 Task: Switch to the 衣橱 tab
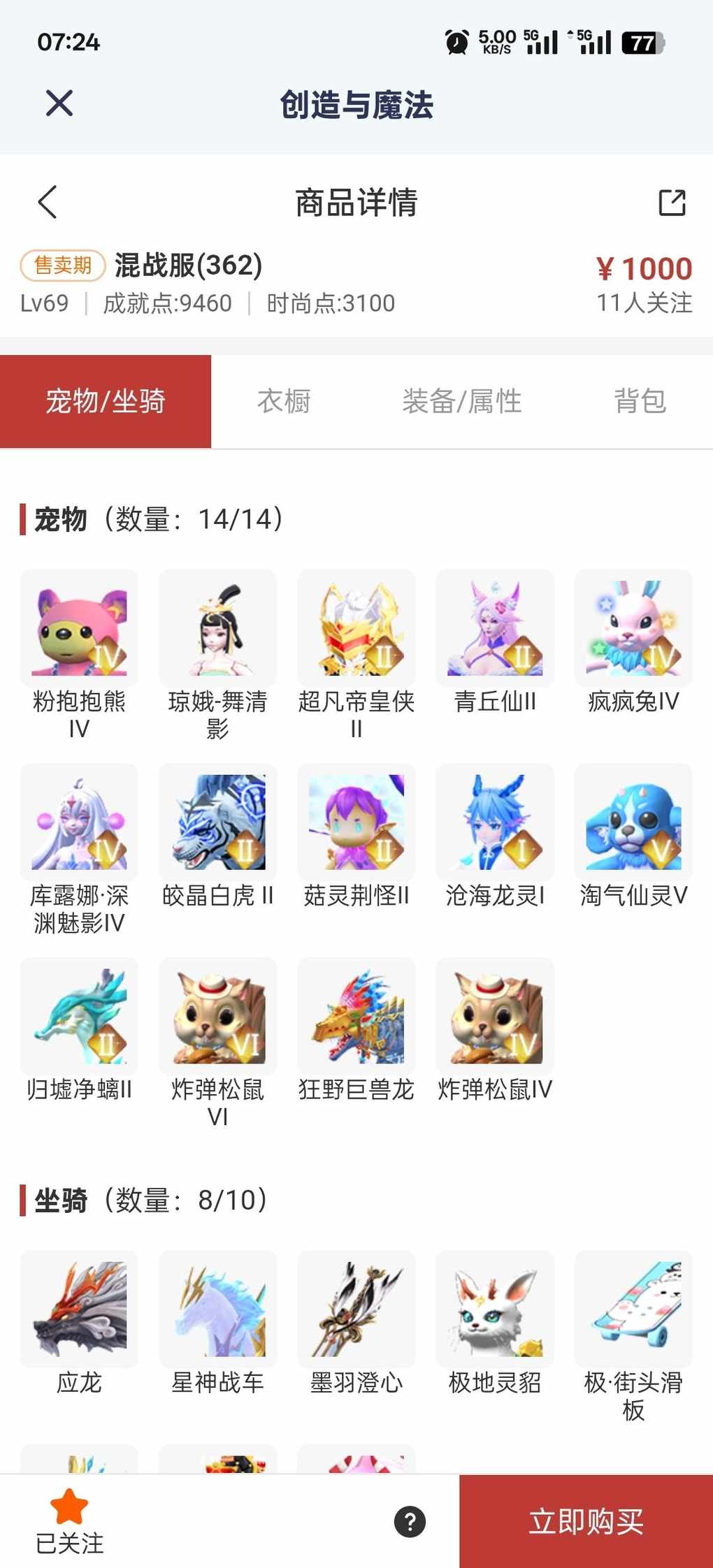tap(284, 402)
